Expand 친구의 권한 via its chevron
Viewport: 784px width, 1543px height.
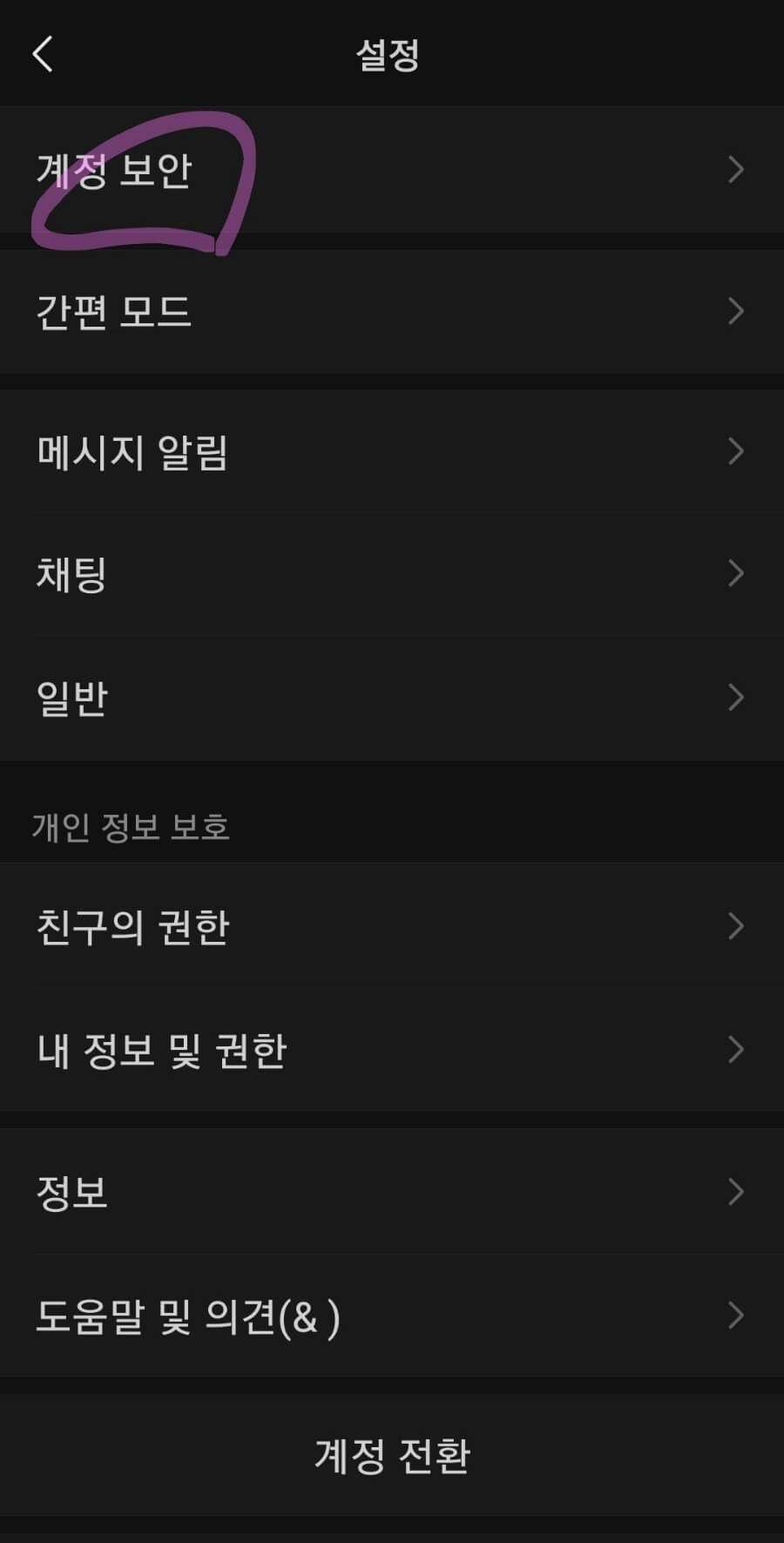click(734, 927)
